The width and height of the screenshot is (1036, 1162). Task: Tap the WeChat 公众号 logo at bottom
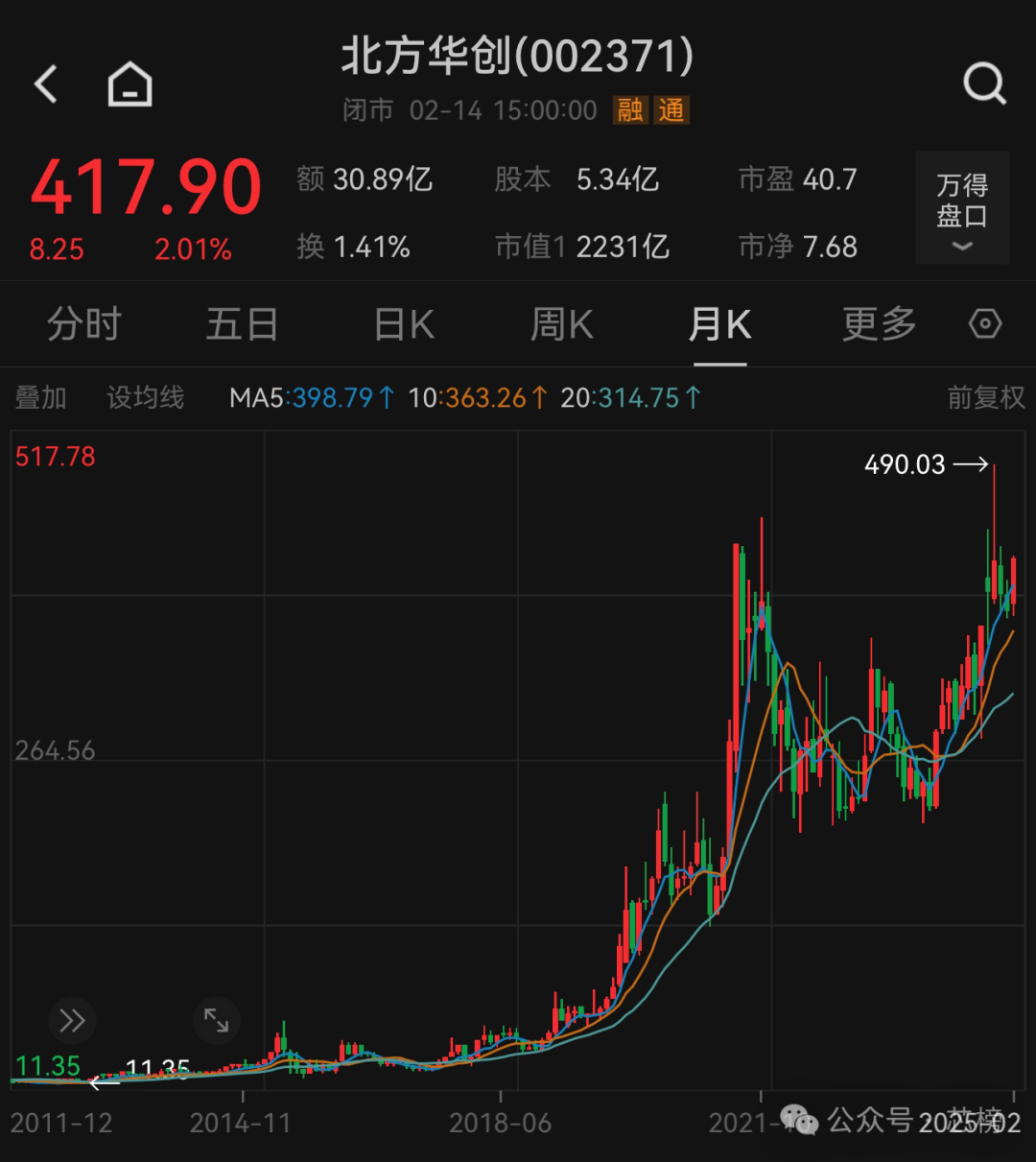pyautogui.click(x=799, y=1120)
